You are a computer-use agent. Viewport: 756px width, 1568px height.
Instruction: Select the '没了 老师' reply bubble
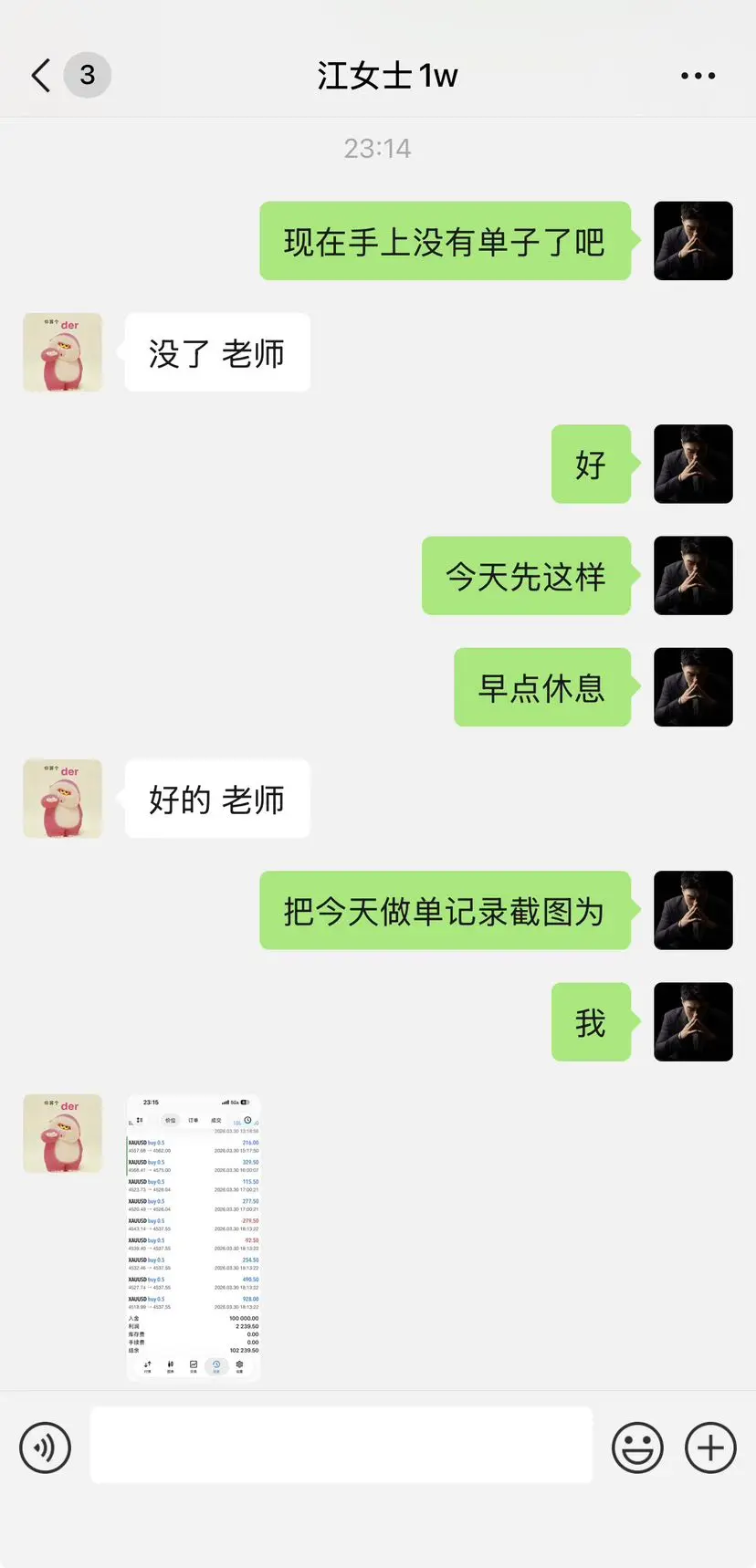point(217,351)
